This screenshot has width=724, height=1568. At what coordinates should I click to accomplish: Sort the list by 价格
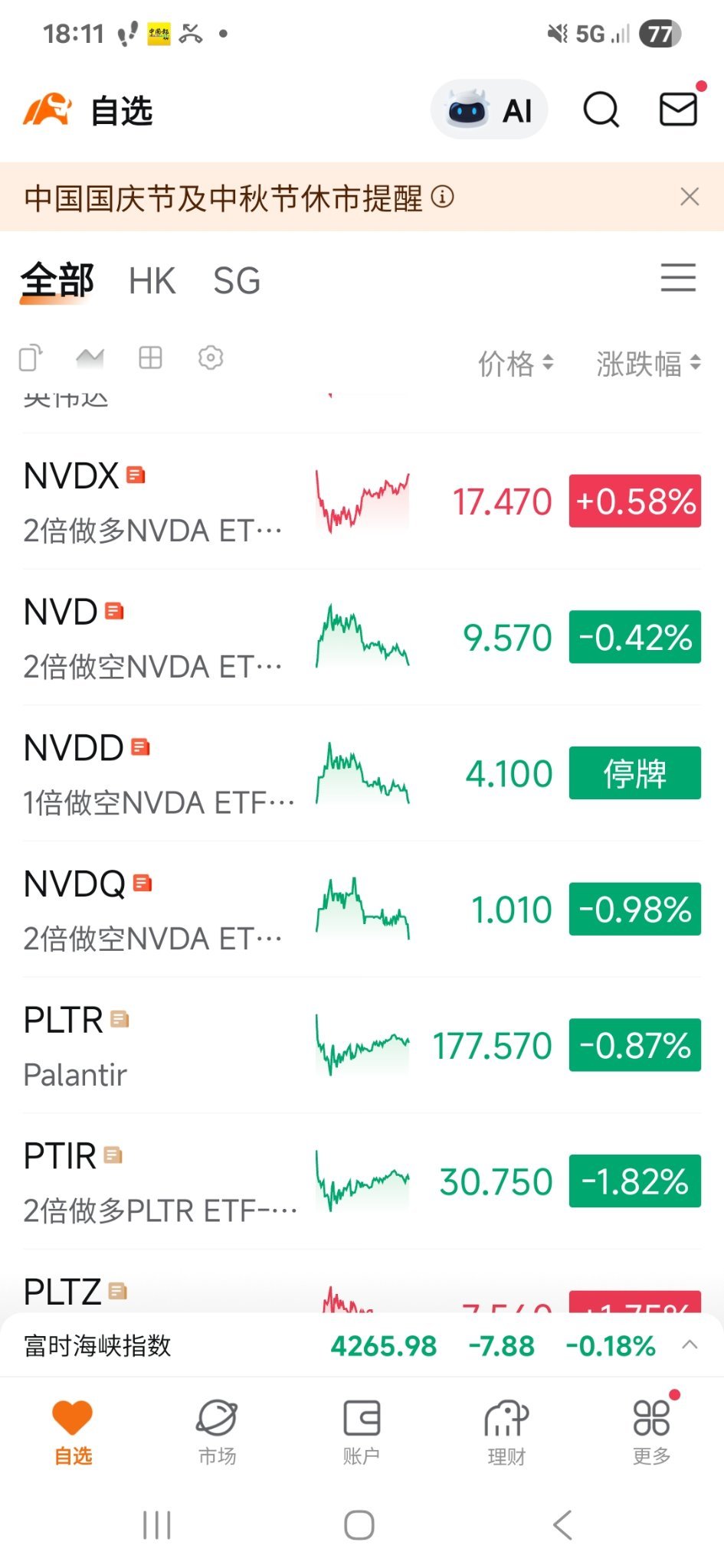click(x=515, y=364)
